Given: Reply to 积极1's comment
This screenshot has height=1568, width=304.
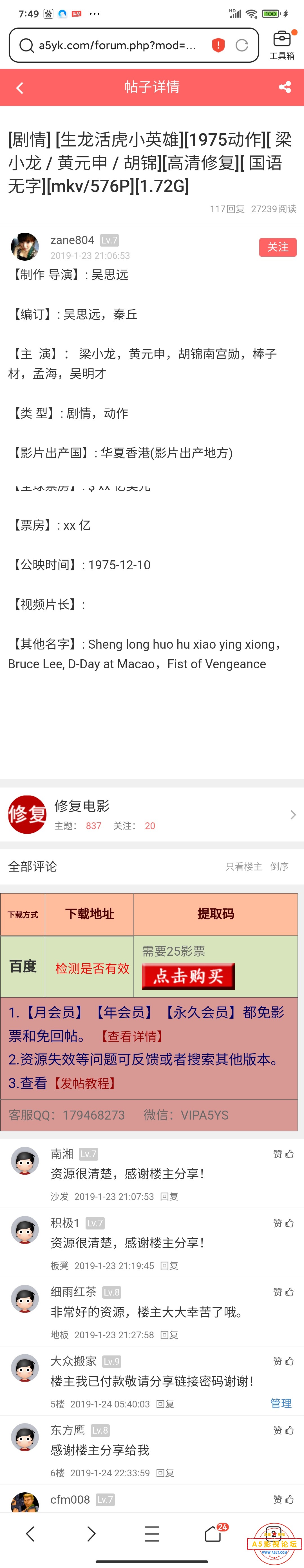Looking at the screenshot, I should coord(169,1265).
